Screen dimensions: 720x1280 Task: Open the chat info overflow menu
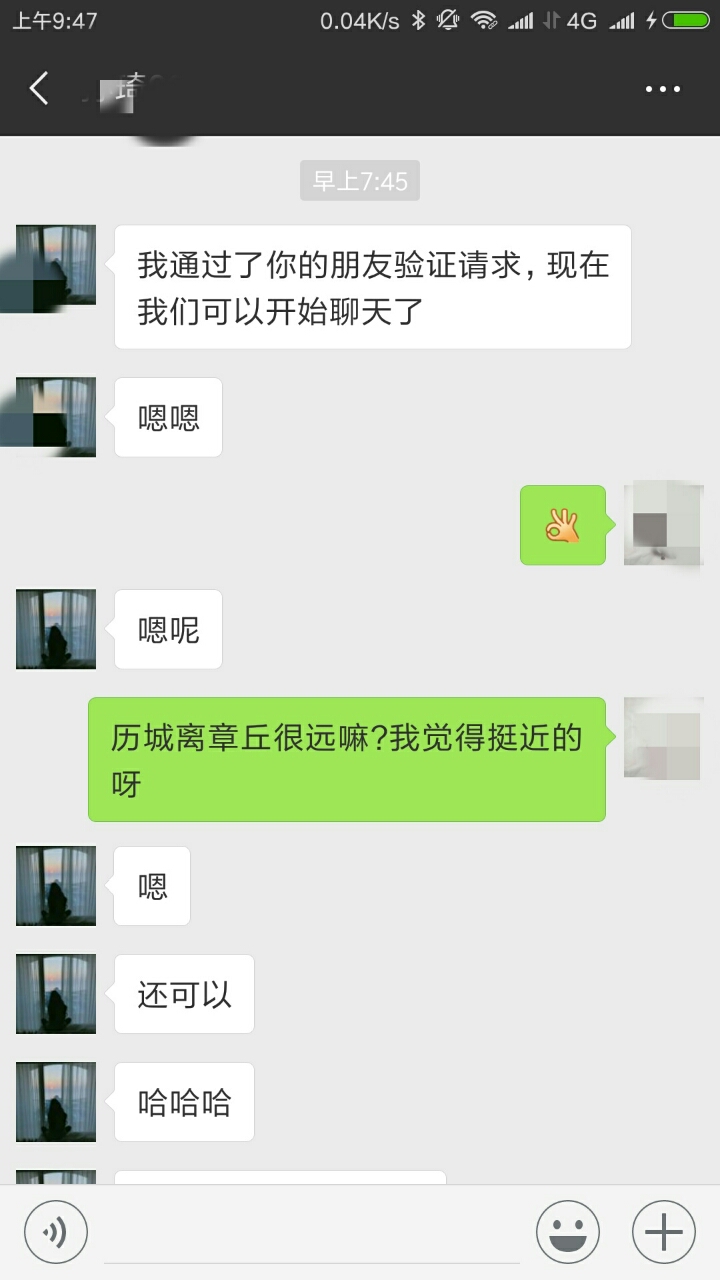coord(662,90)
